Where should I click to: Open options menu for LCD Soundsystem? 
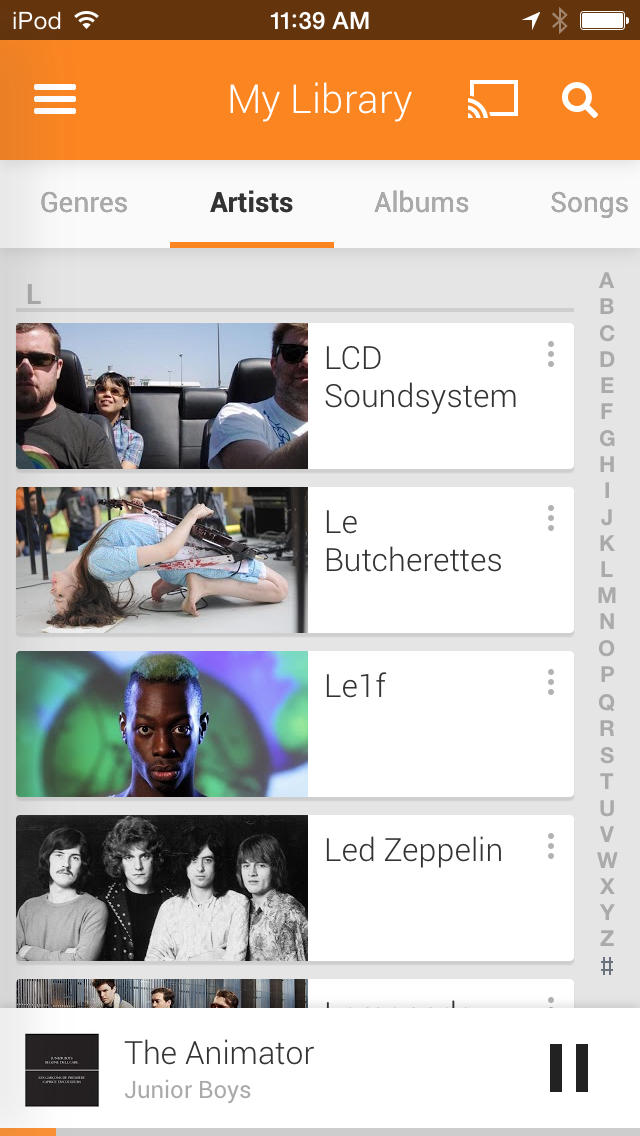click(550, 354)
